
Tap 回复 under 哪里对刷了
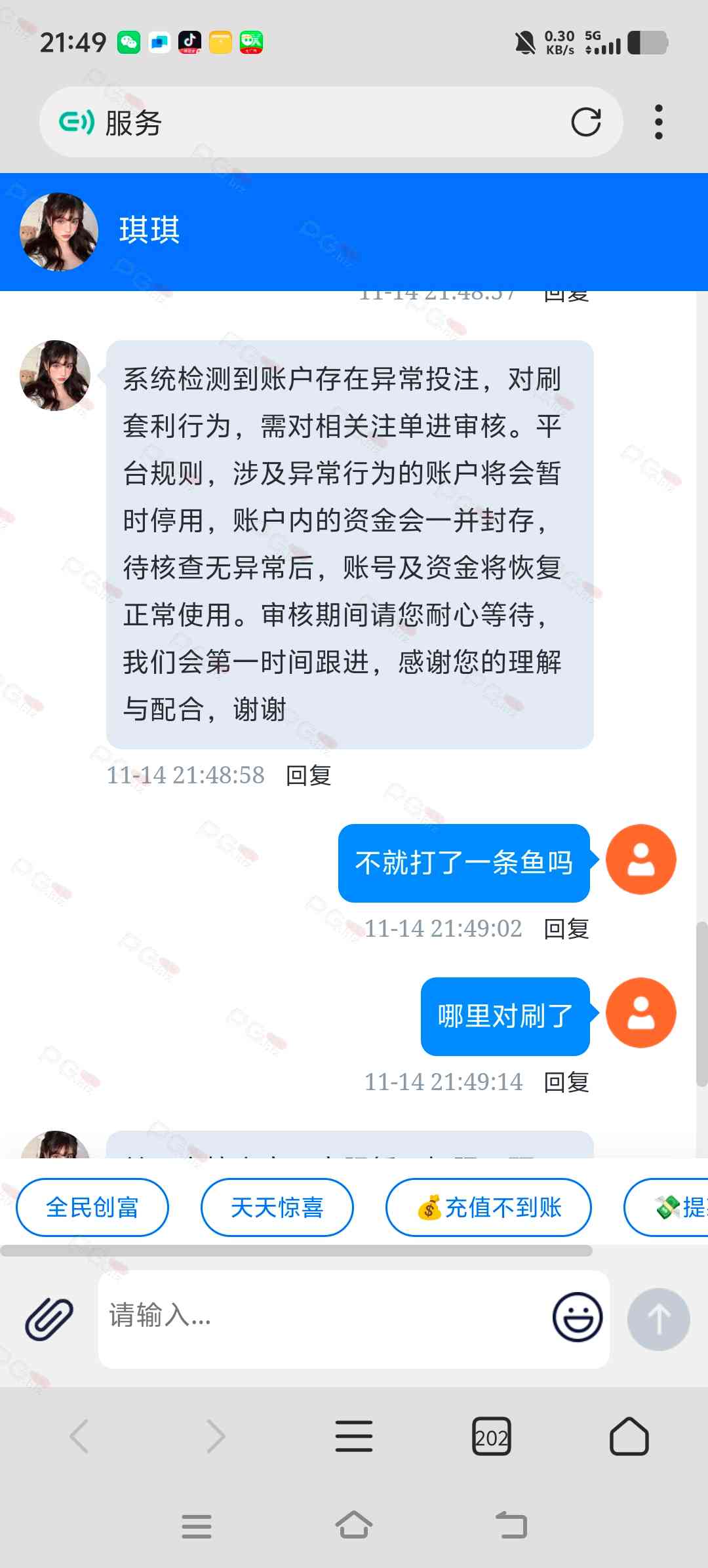(x=566, y=1082)
